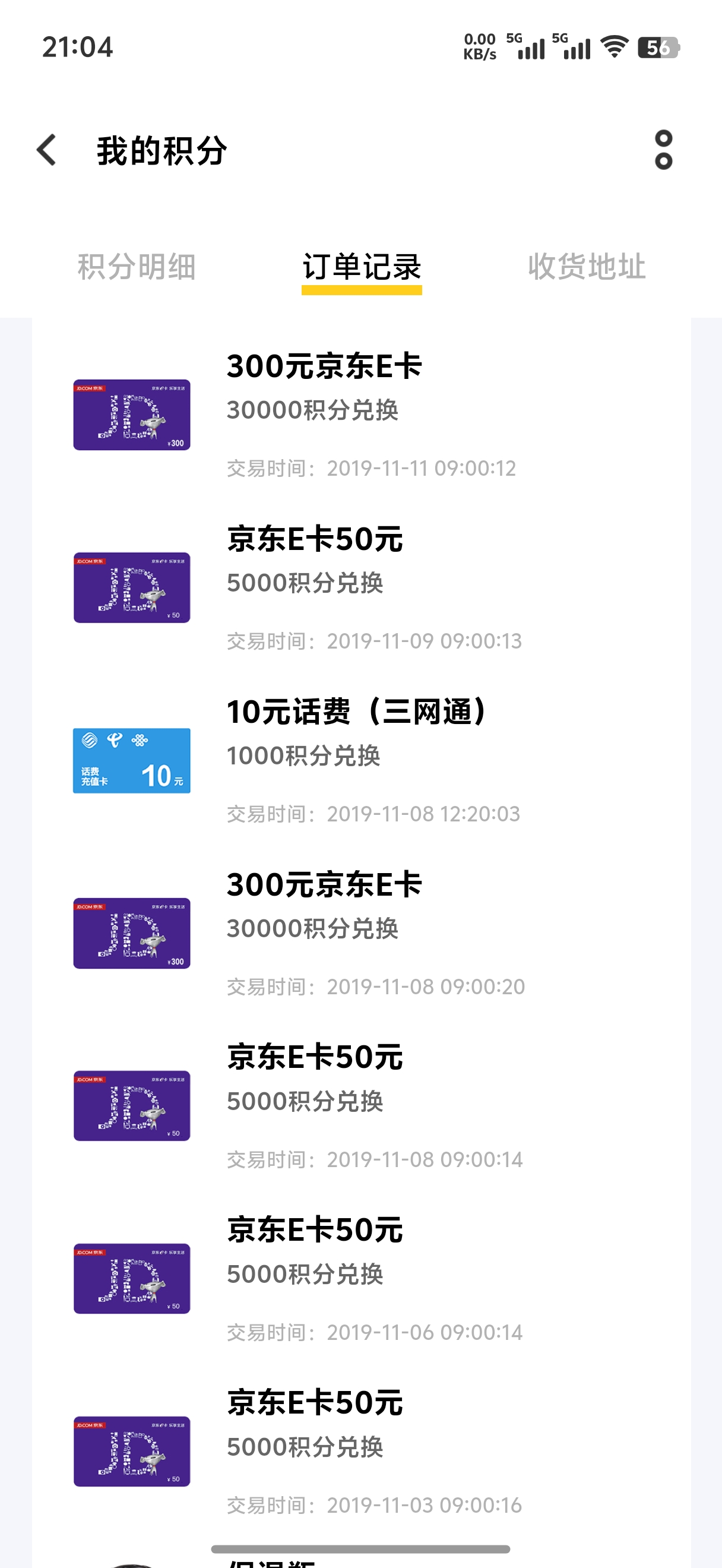The image size is (722, 1568).
Task: Open the 10元话费（三网通）order
Action: pos(362,760)
